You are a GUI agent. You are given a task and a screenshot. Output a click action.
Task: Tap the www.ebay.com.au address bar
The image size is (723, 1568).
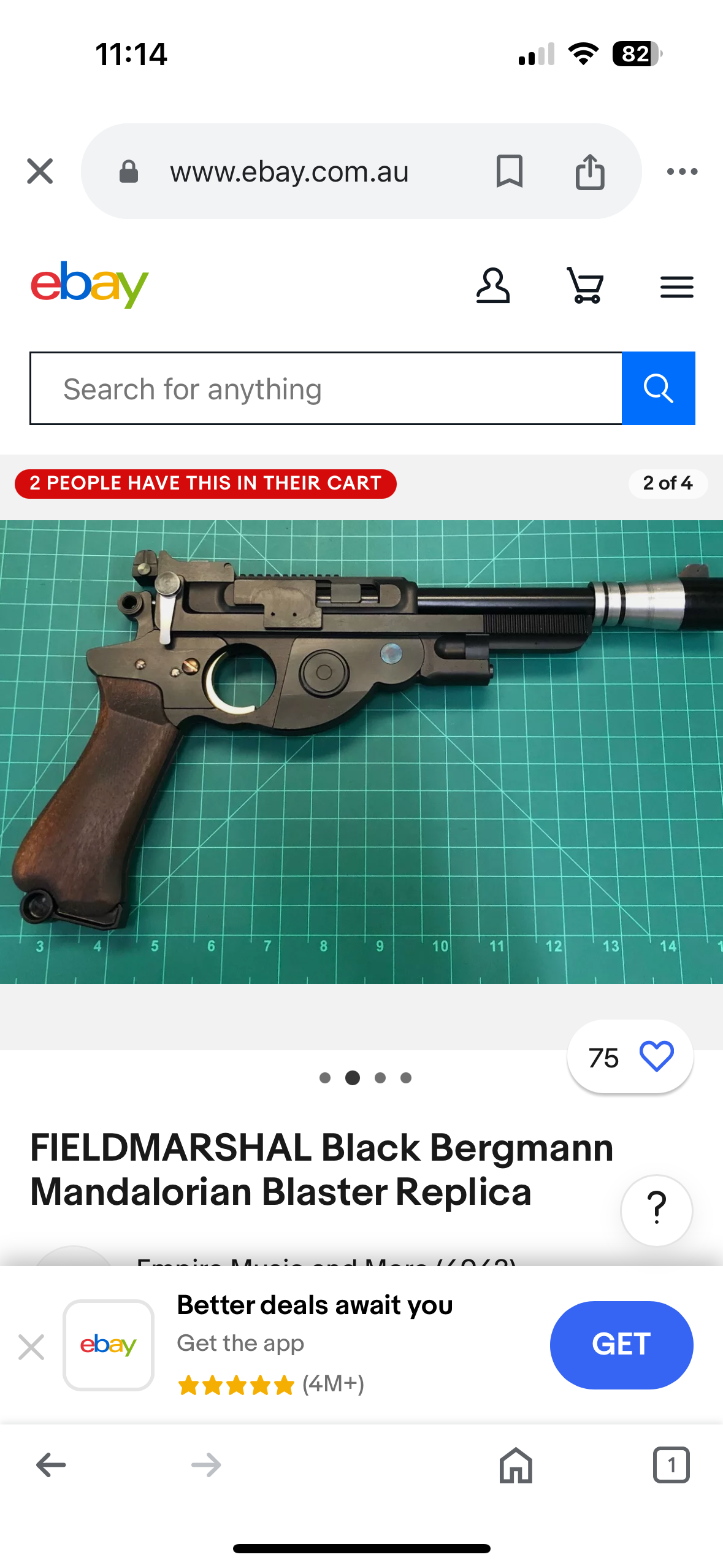289,172
